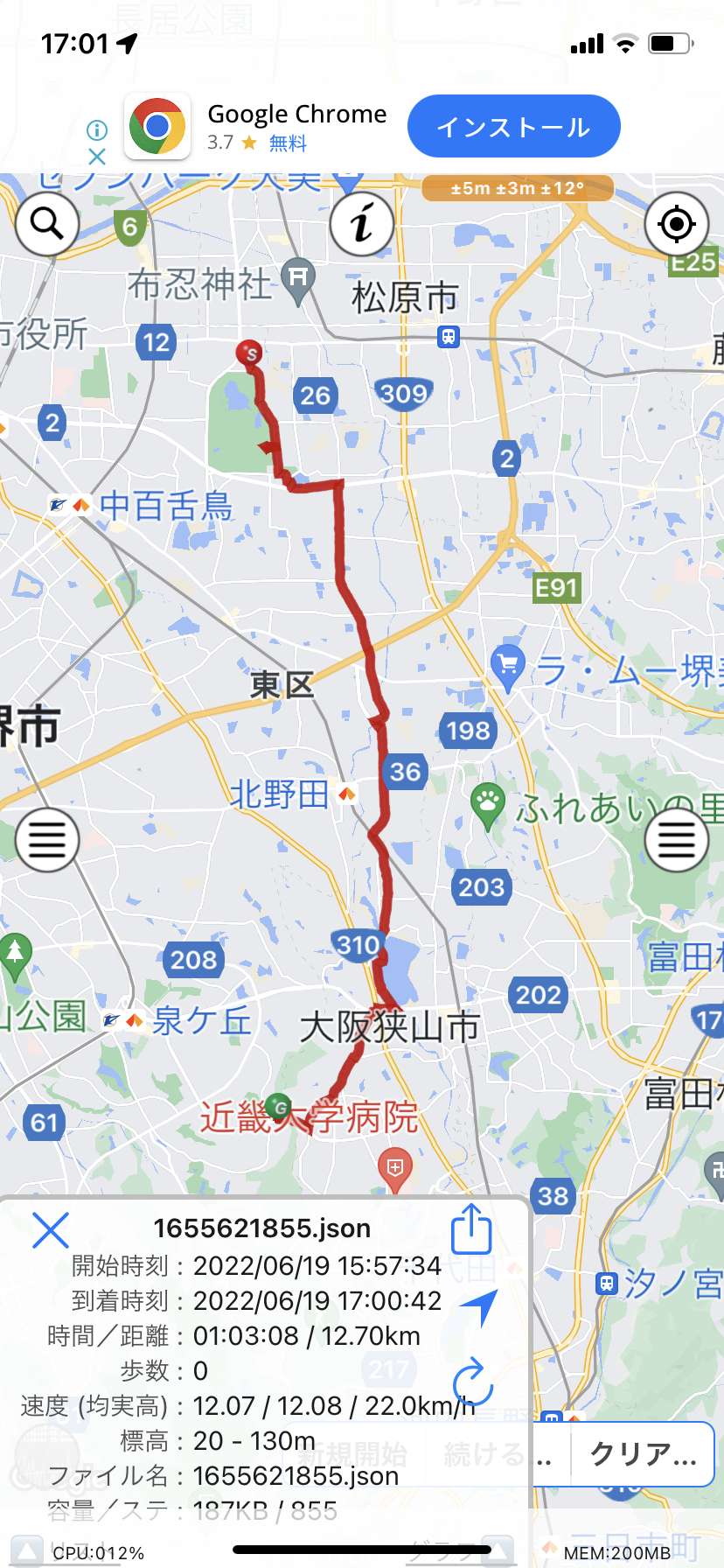The height and width of the screenshot is (1568, 724).
Task: Open the info button
Action: point(361,225)
